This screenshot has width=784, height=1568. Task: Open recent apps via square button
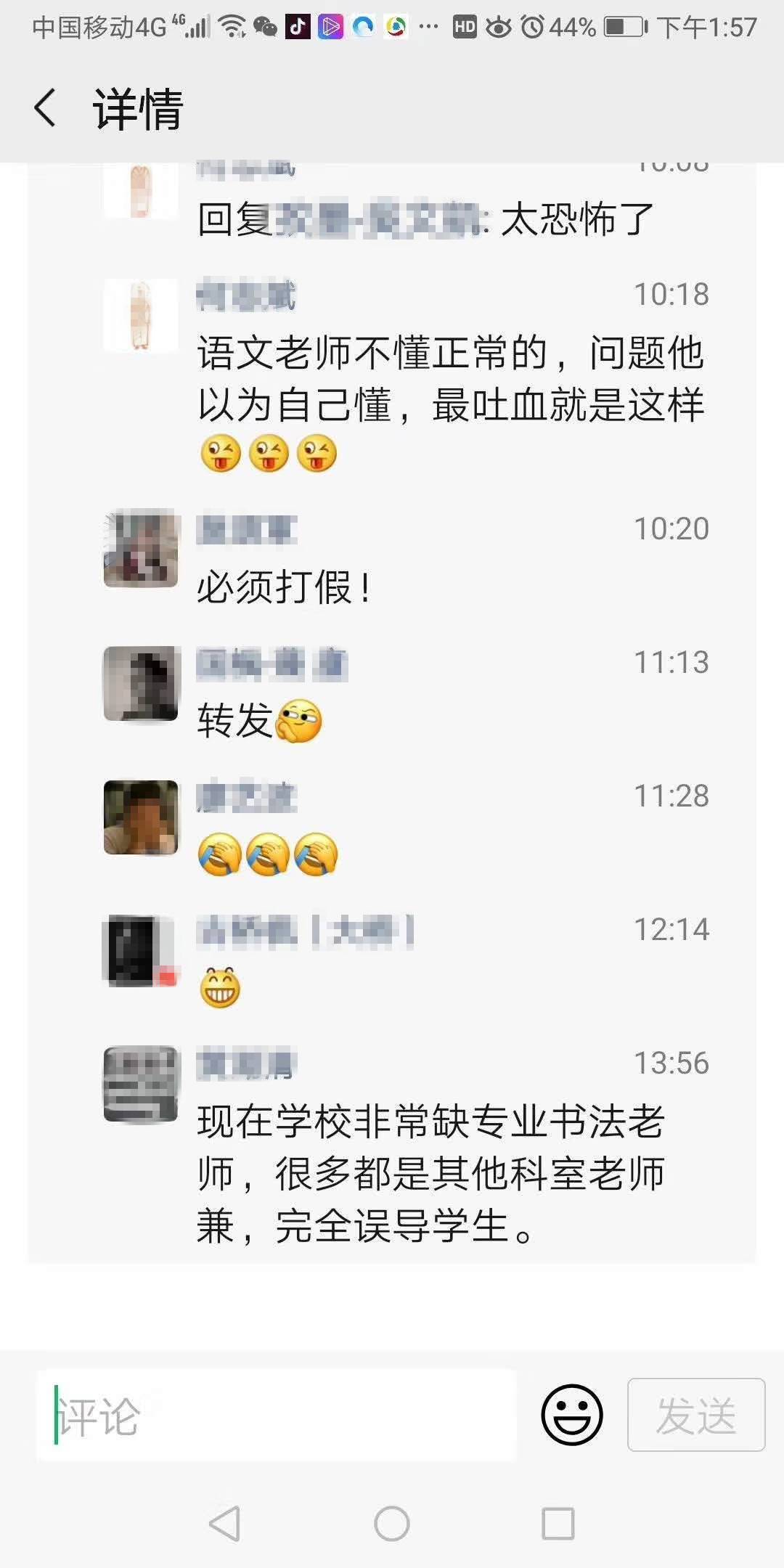click(558, 1523)
